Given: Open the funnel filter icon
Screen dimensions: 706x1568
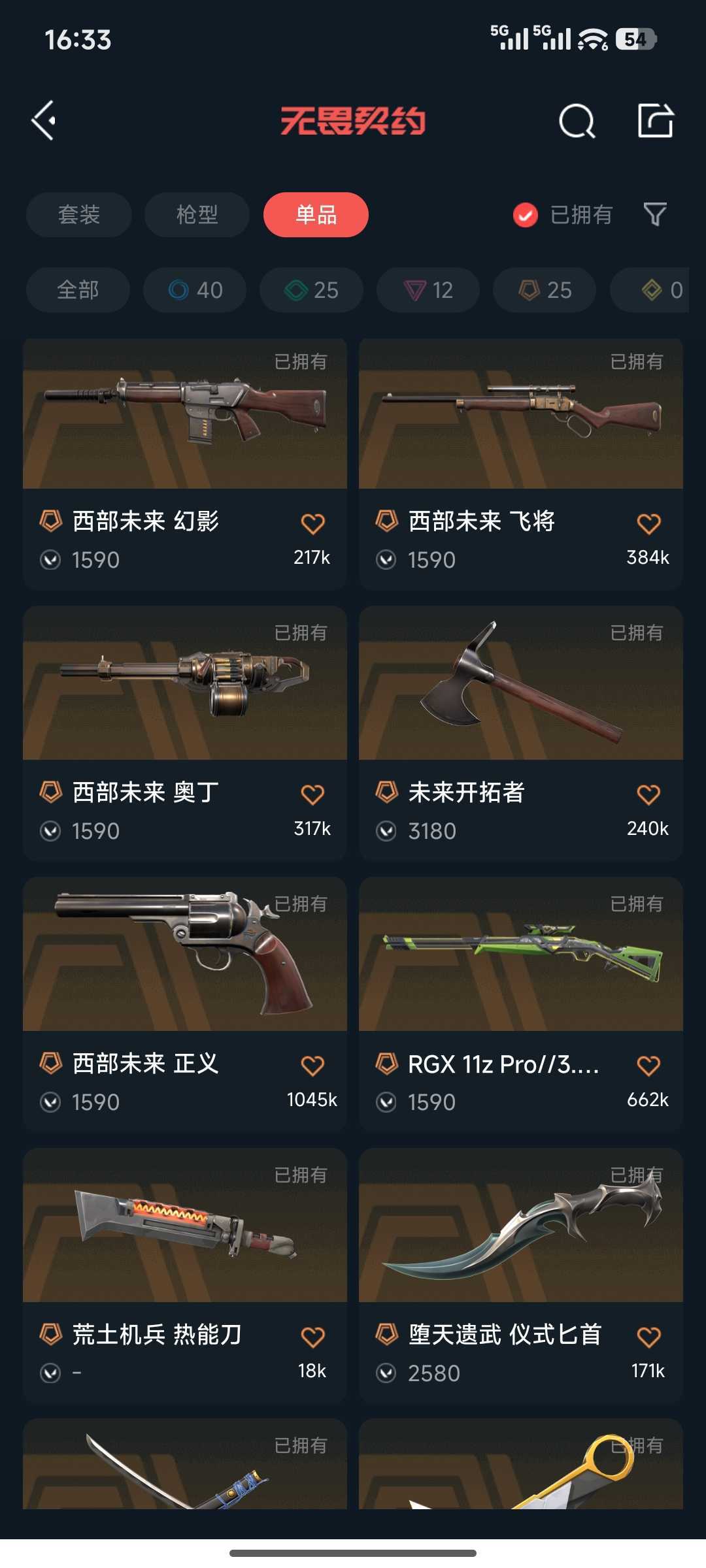Looking at the screenshot, I should [x=655, y=214].
